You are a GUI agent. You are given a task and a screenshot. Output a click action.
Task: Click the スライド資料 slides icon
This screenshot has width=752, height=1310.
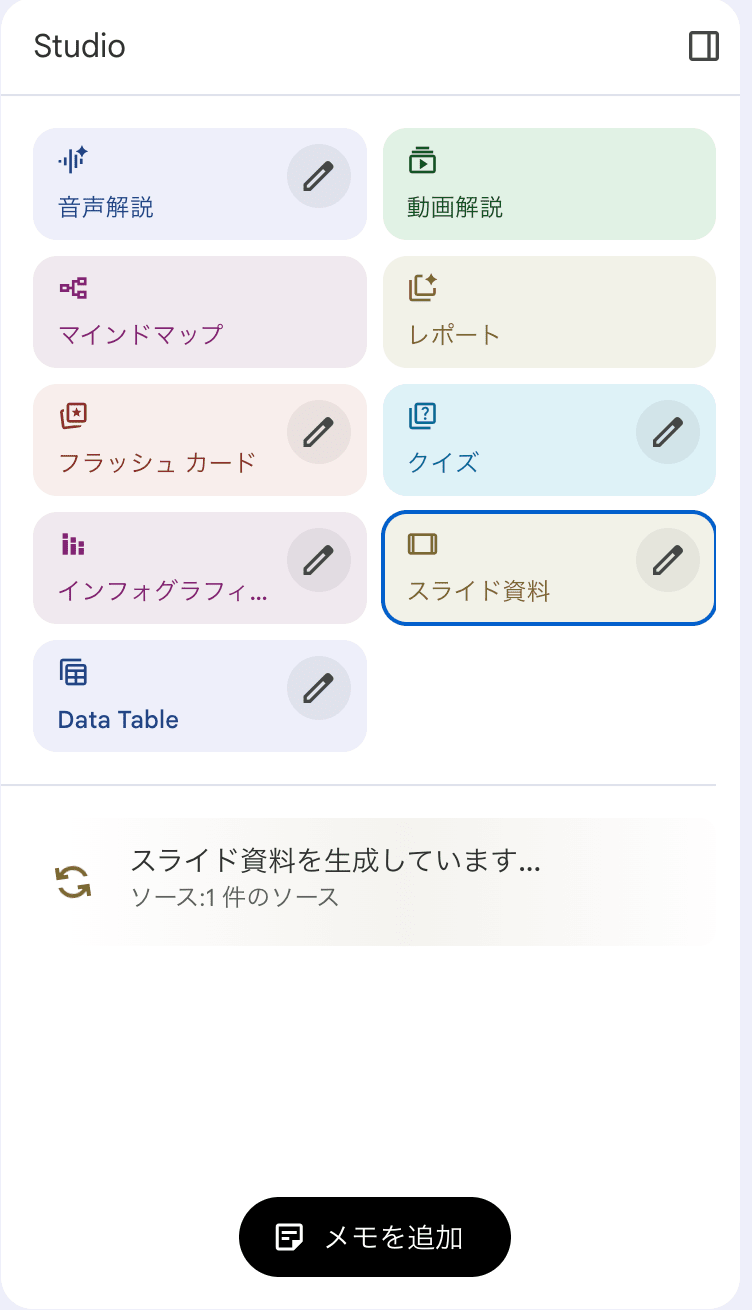click(421, 543)
